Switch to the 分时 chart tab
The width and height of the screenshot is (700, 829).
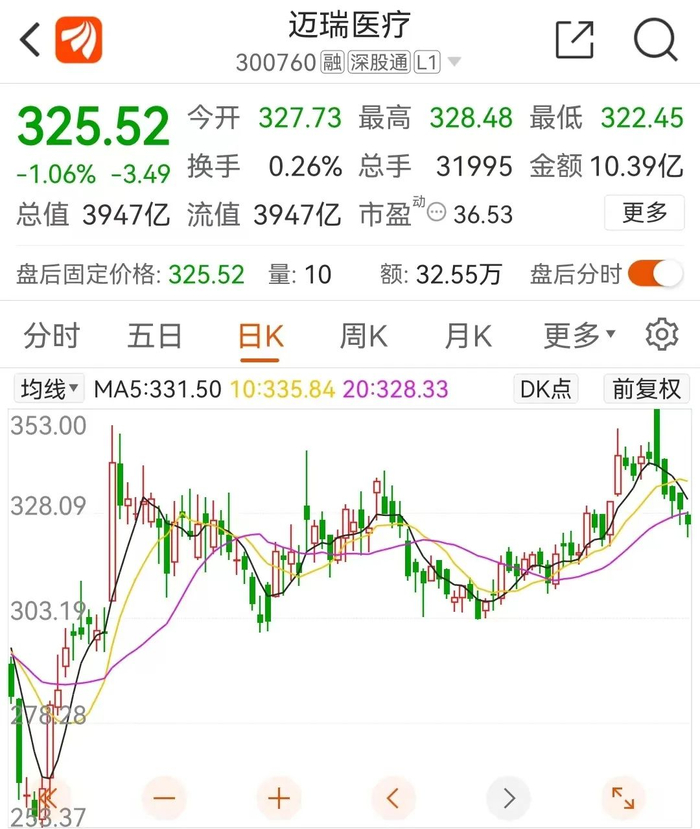coord(52,336)
